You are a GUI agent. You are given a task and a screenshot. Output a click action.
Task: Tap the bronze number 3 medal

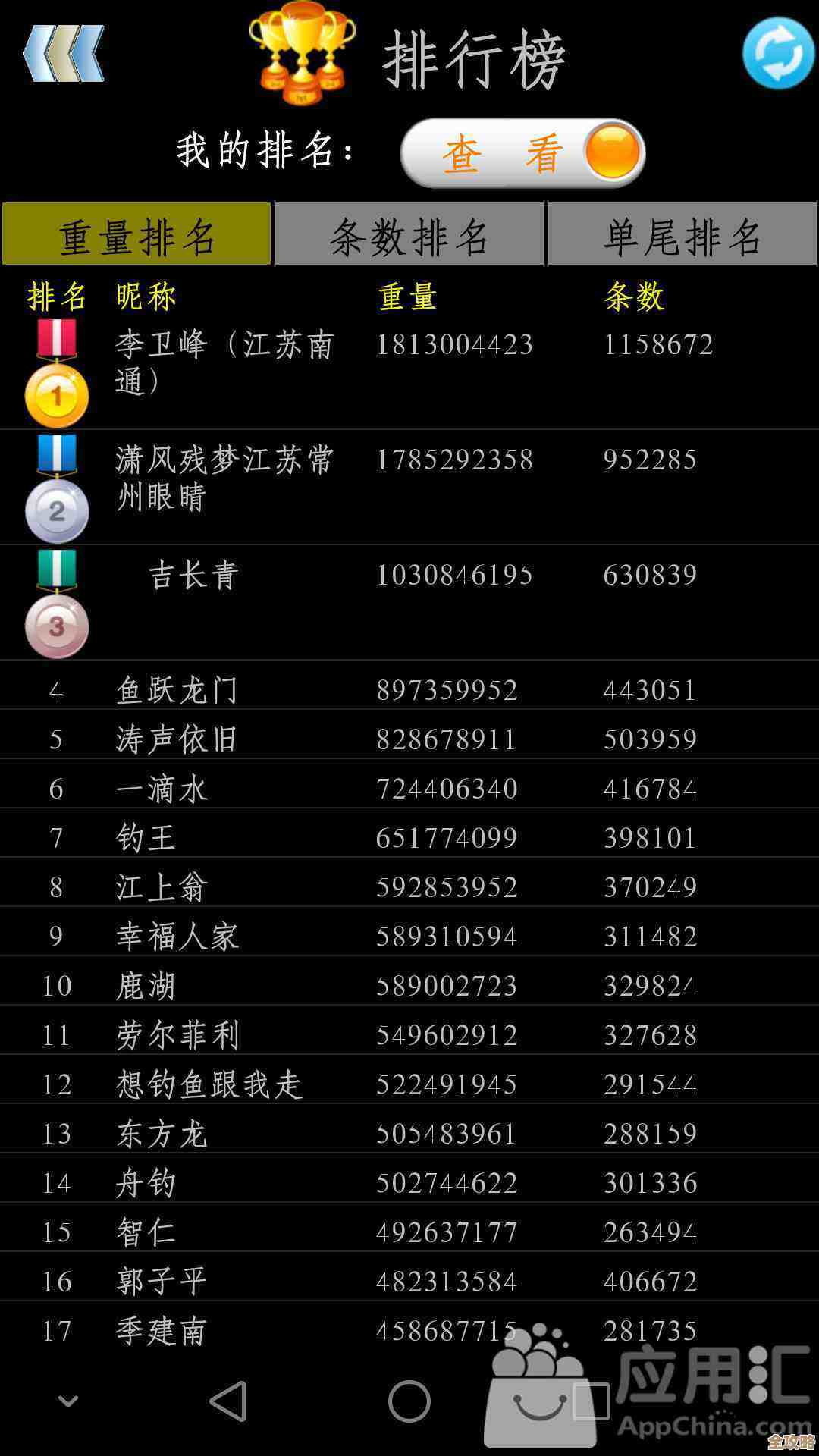[55, 626]
